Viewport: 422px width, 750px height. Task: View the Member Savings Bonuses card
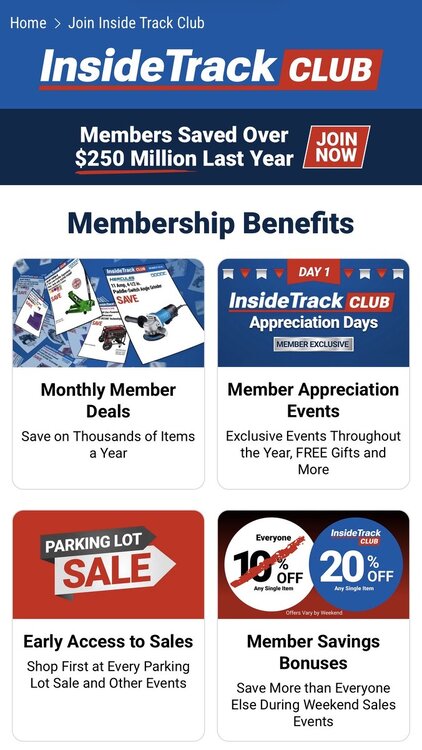(x=313, y=625)
